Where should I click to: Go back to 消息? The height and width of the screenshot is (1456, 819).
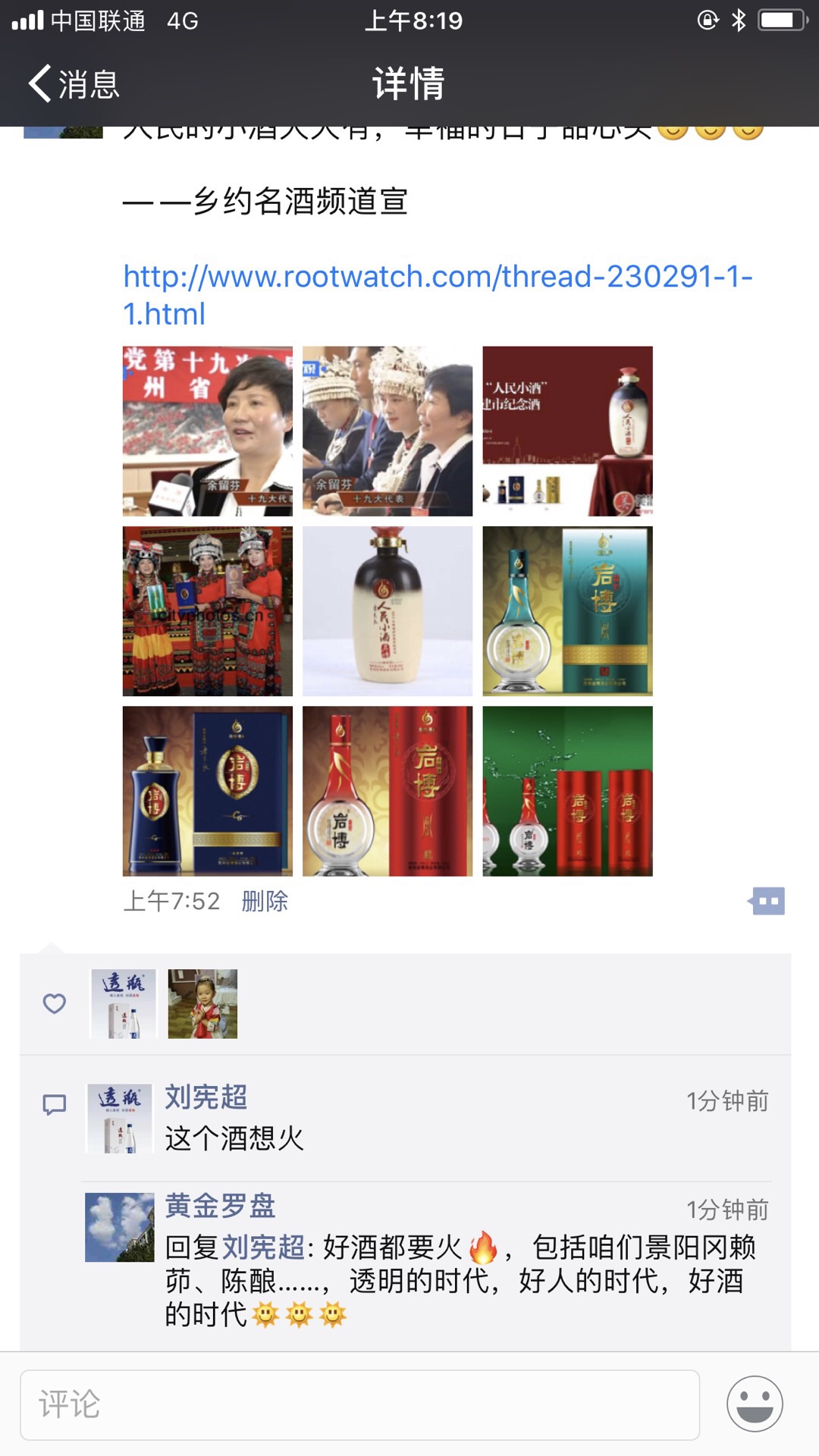[x=74, y=83]
